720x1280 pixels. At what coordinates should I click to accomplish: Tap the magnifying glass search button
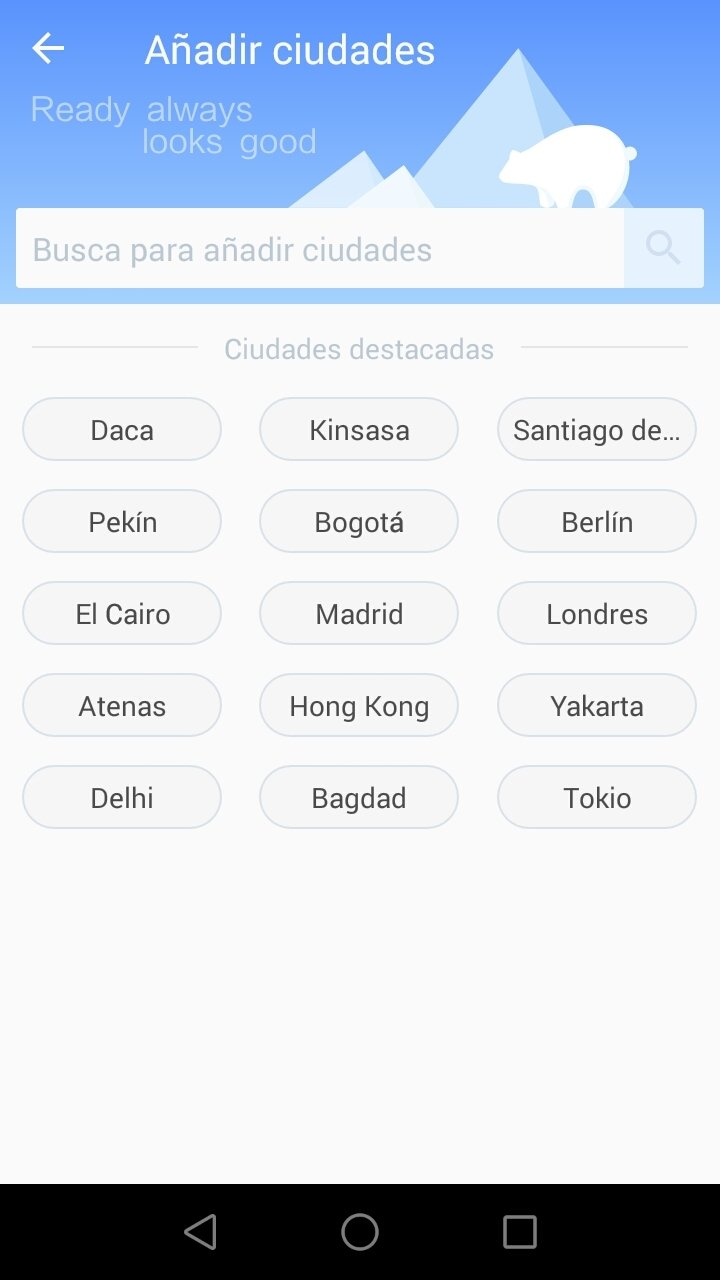pyautogui.click(x=663, y=248)
